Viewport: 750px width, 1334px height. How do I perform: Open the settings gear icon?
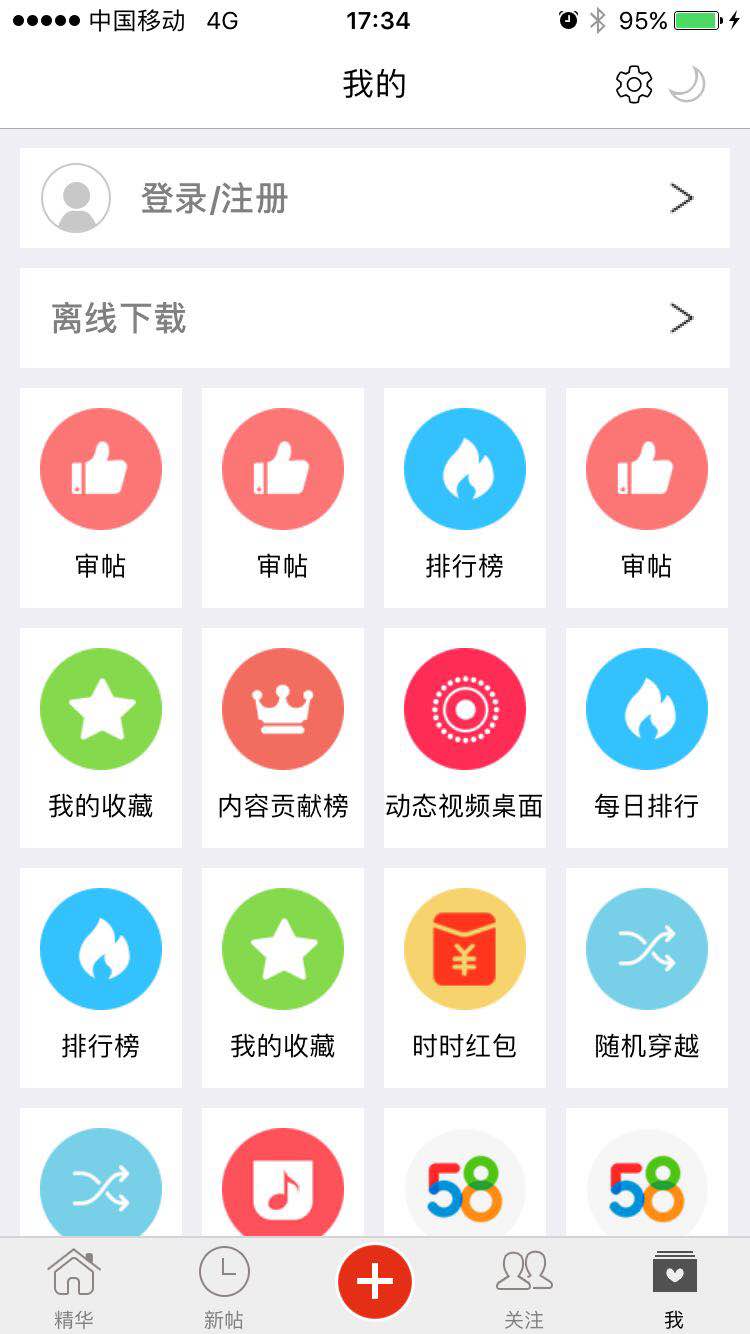pyautogui.click(x=634, y=84)
